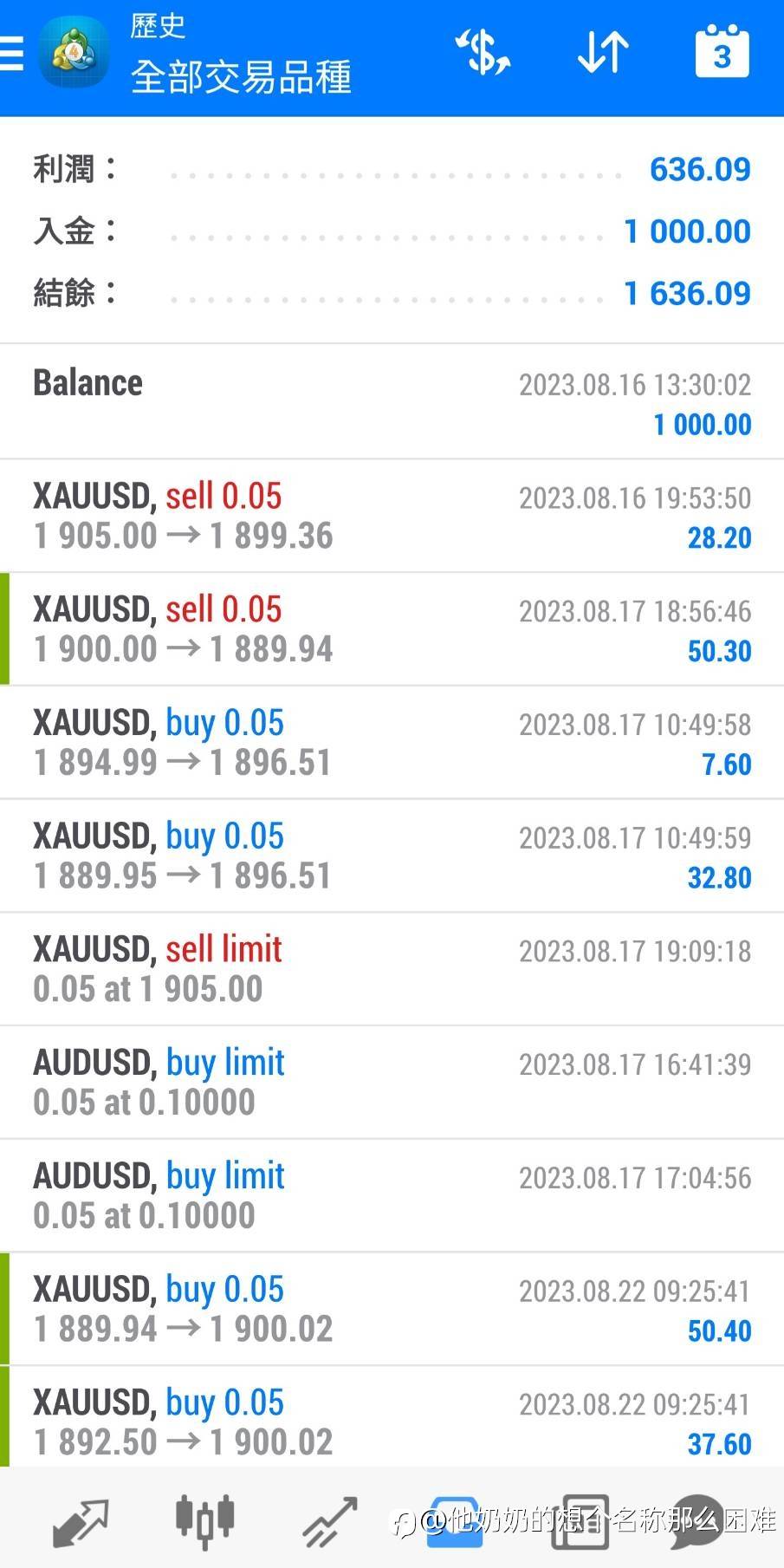Open the hamburger drawer menu
The image size is (784, 1568).
click(14, 54)
